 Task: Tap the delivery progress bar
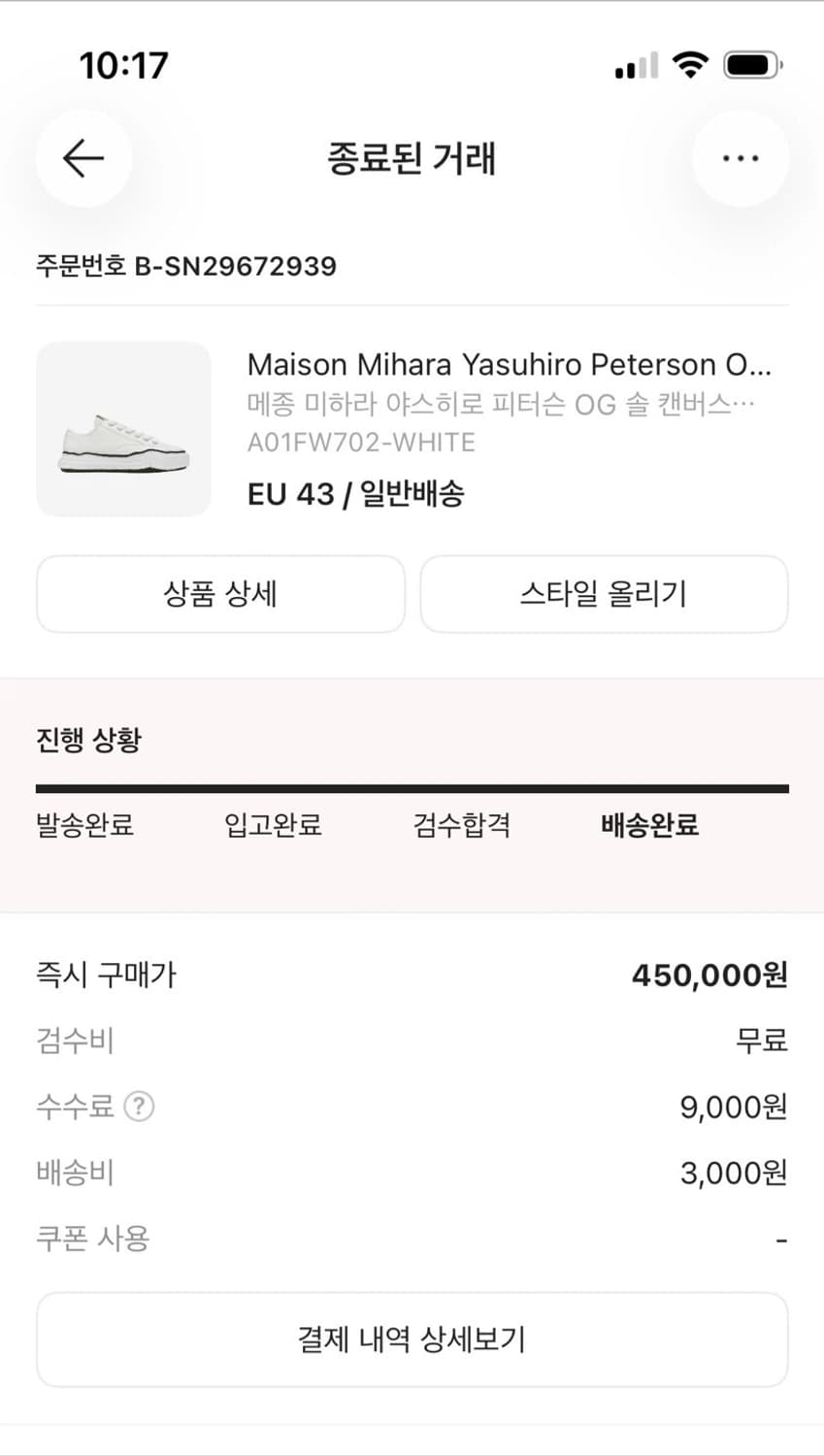tap(412, 788)
